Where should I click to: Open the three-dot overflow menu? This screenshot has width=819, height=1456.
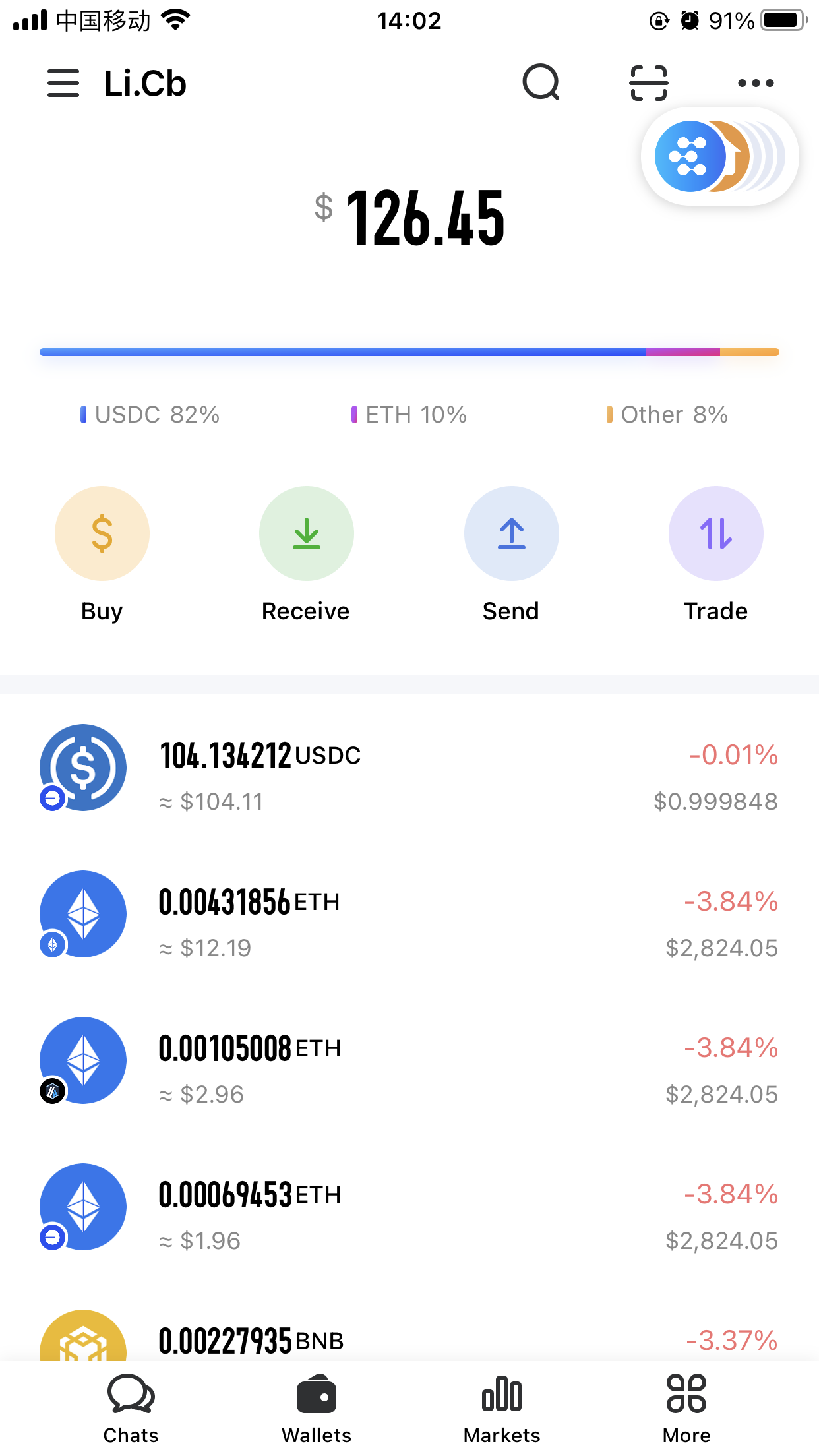[x=756, y=83]
